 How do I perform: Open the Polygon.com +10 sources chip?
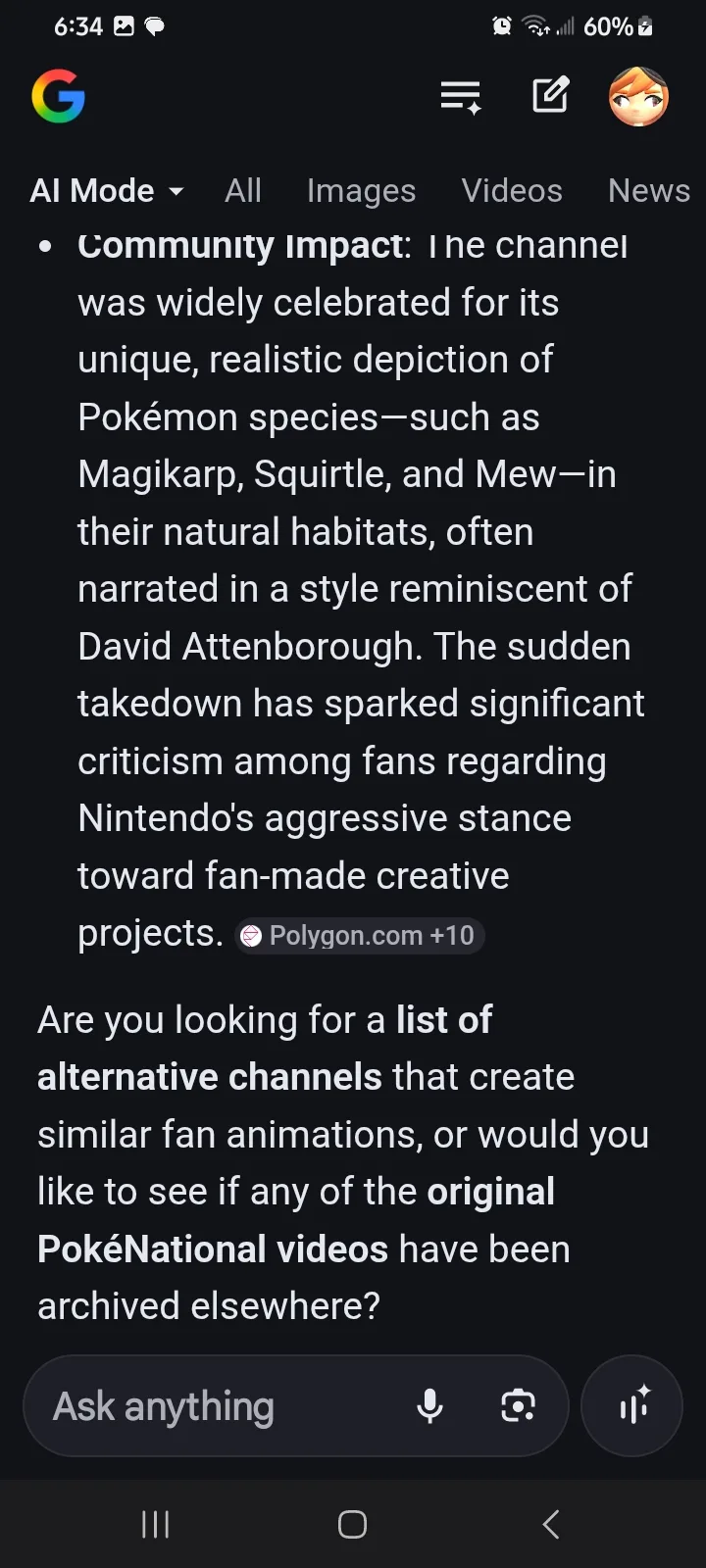pos(359,936)
